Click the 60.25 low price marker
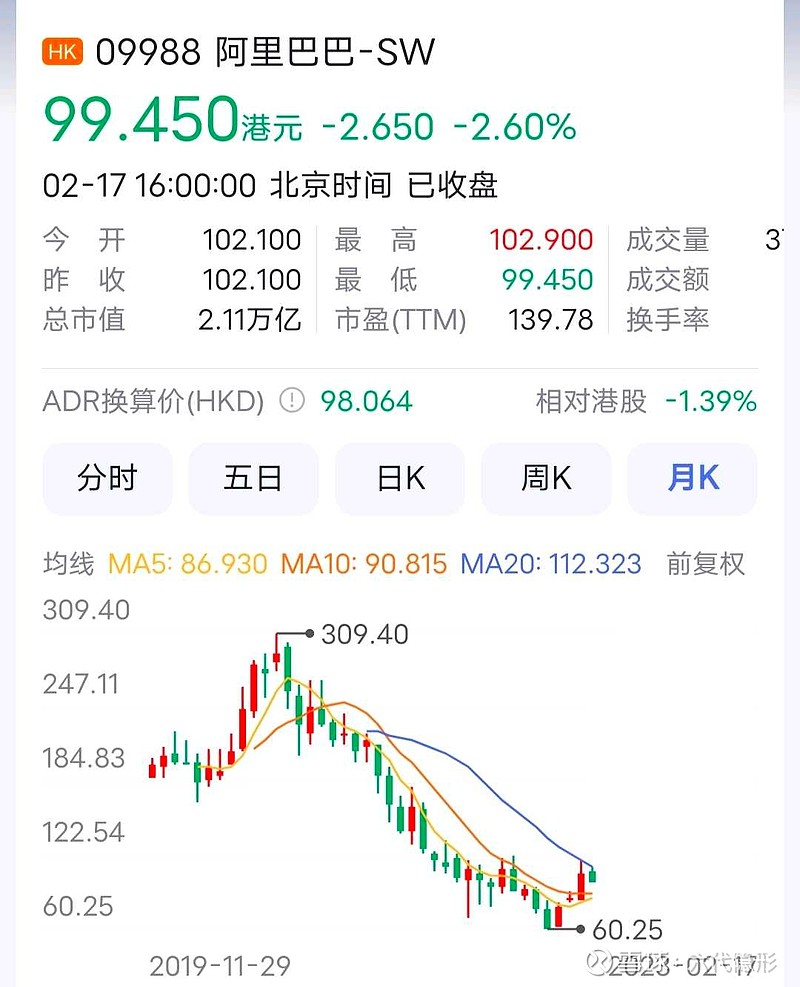This screenshot has height=987, width=800. tap(626, 930)
